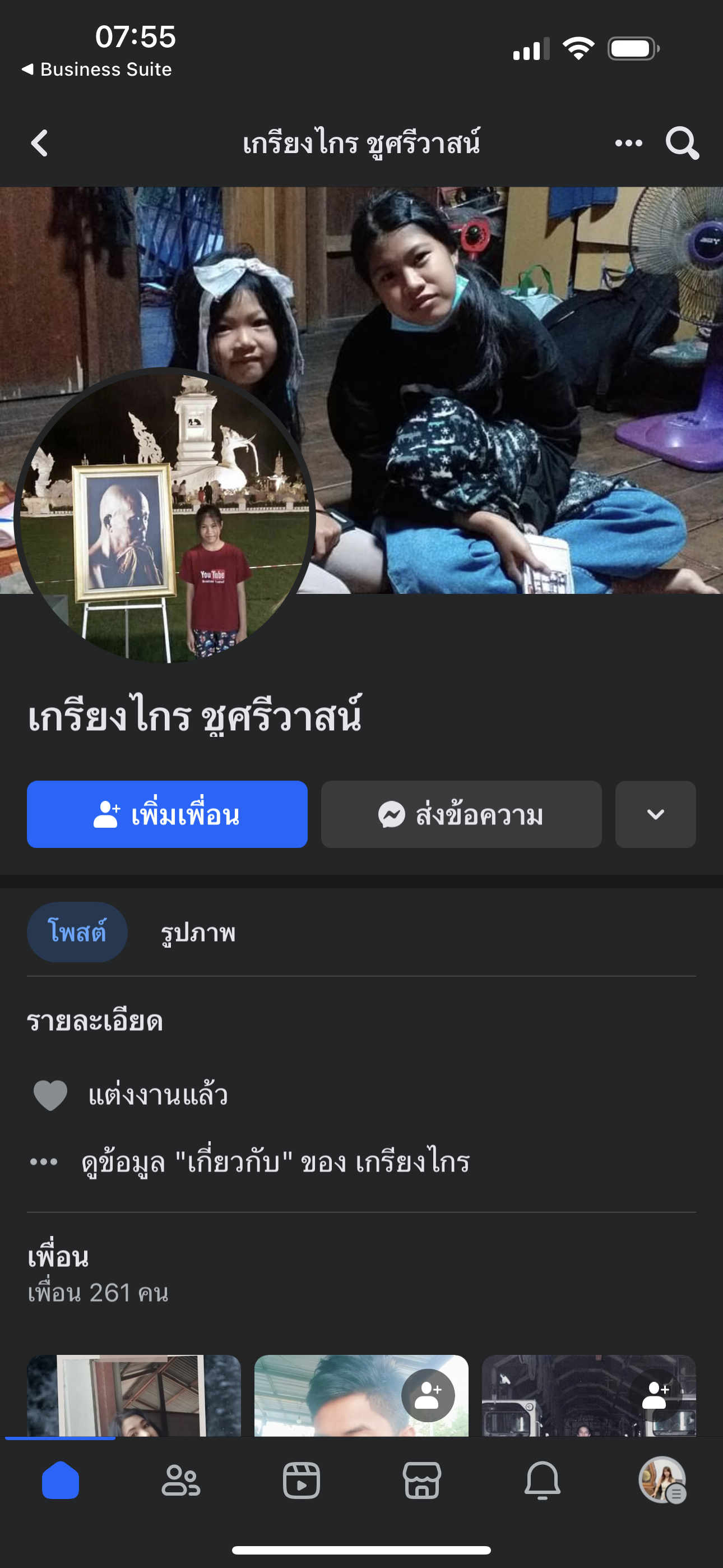View the profile picture
Image resolution: width=723 pixels, height=1568 pixels.
[x=164, y=518]
